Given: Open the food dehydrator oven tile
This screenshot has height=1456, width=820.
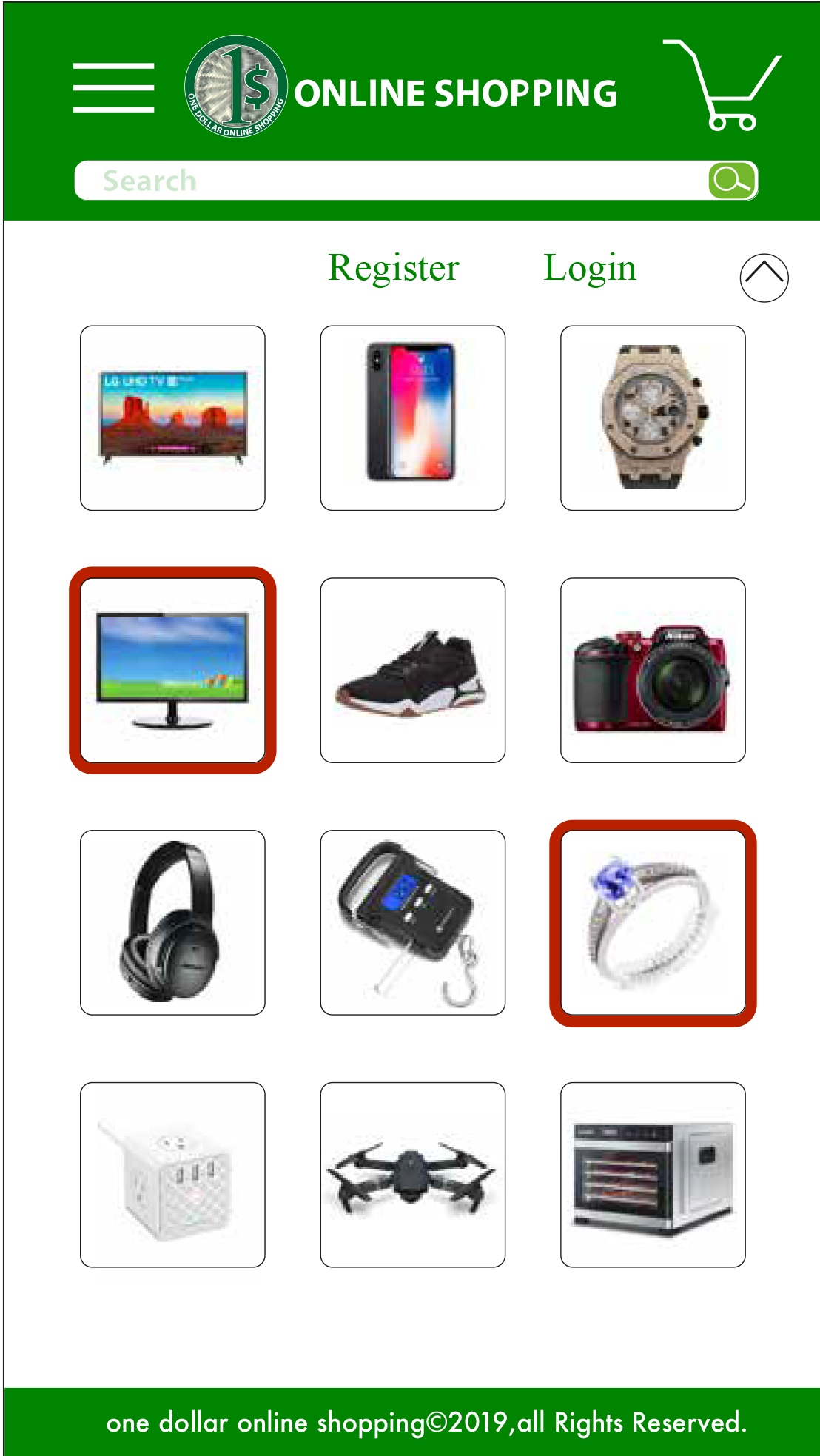Looking at the screenshot, I should pyautogui.click(x=652, y=1175).
